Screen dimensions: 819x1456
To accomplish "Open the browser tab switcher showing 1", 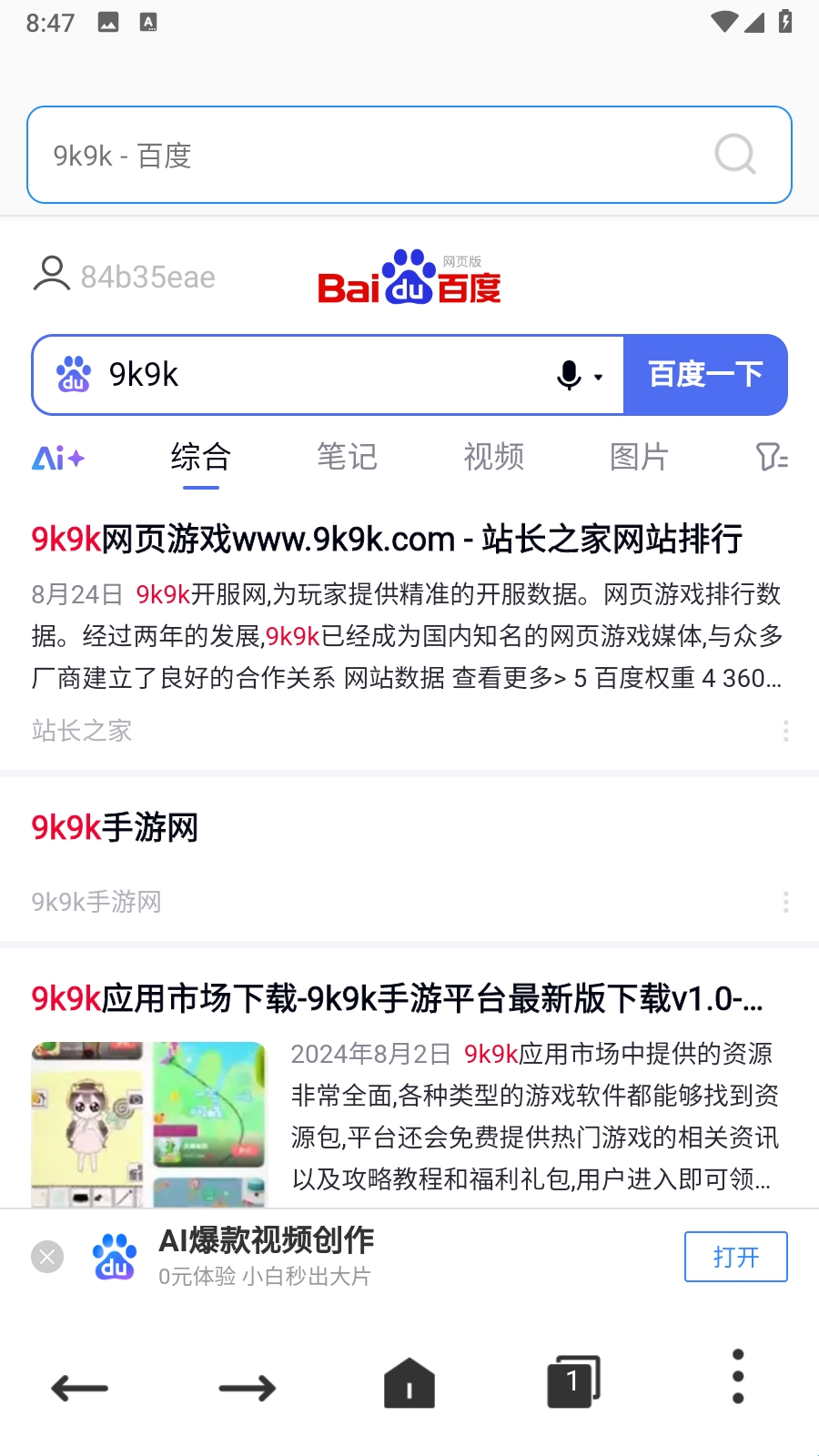I will tap(573, 1382).
